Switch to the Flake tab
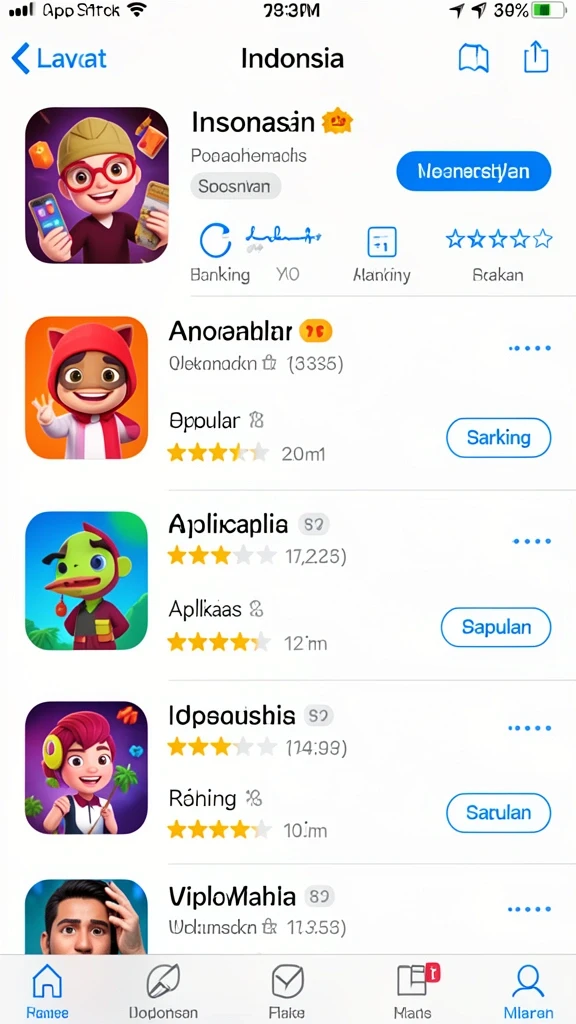Image resolution: width=576 pixels, height=1024 pixels. (287, 991)
